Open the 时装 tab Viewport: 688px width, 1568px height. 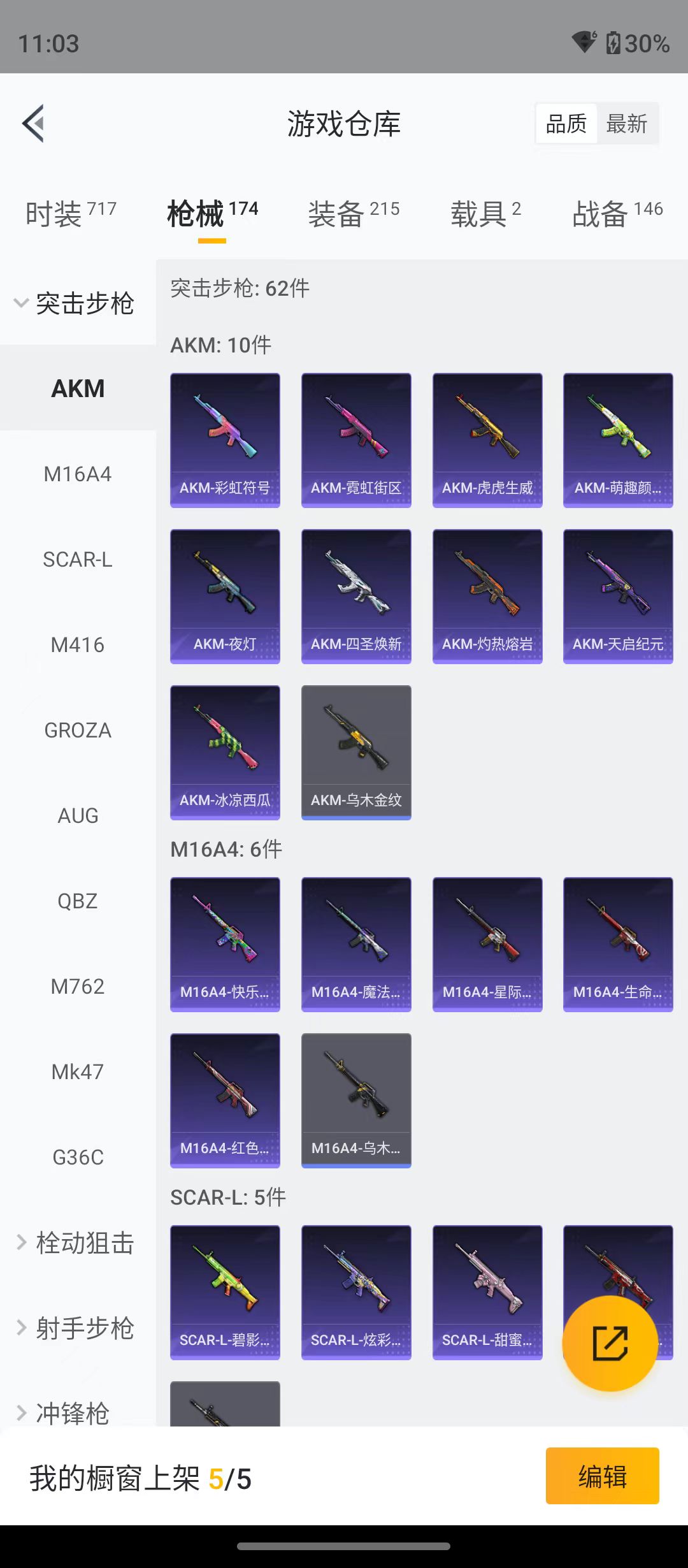71,214
